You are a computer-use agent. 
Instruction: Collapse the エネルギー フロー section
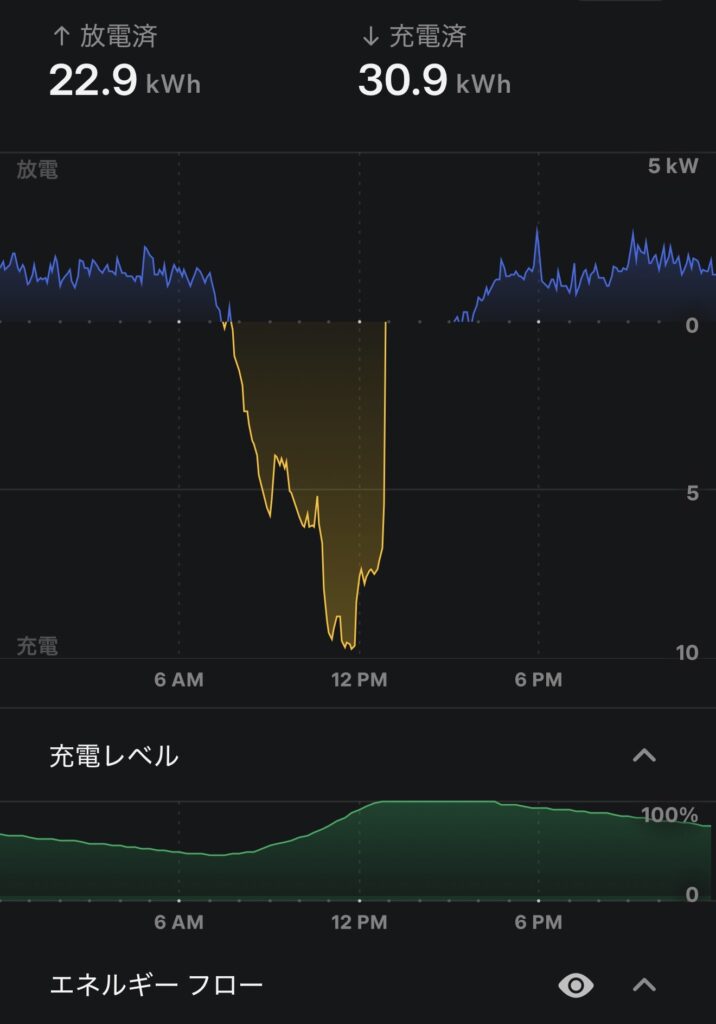tap(644, 986)
